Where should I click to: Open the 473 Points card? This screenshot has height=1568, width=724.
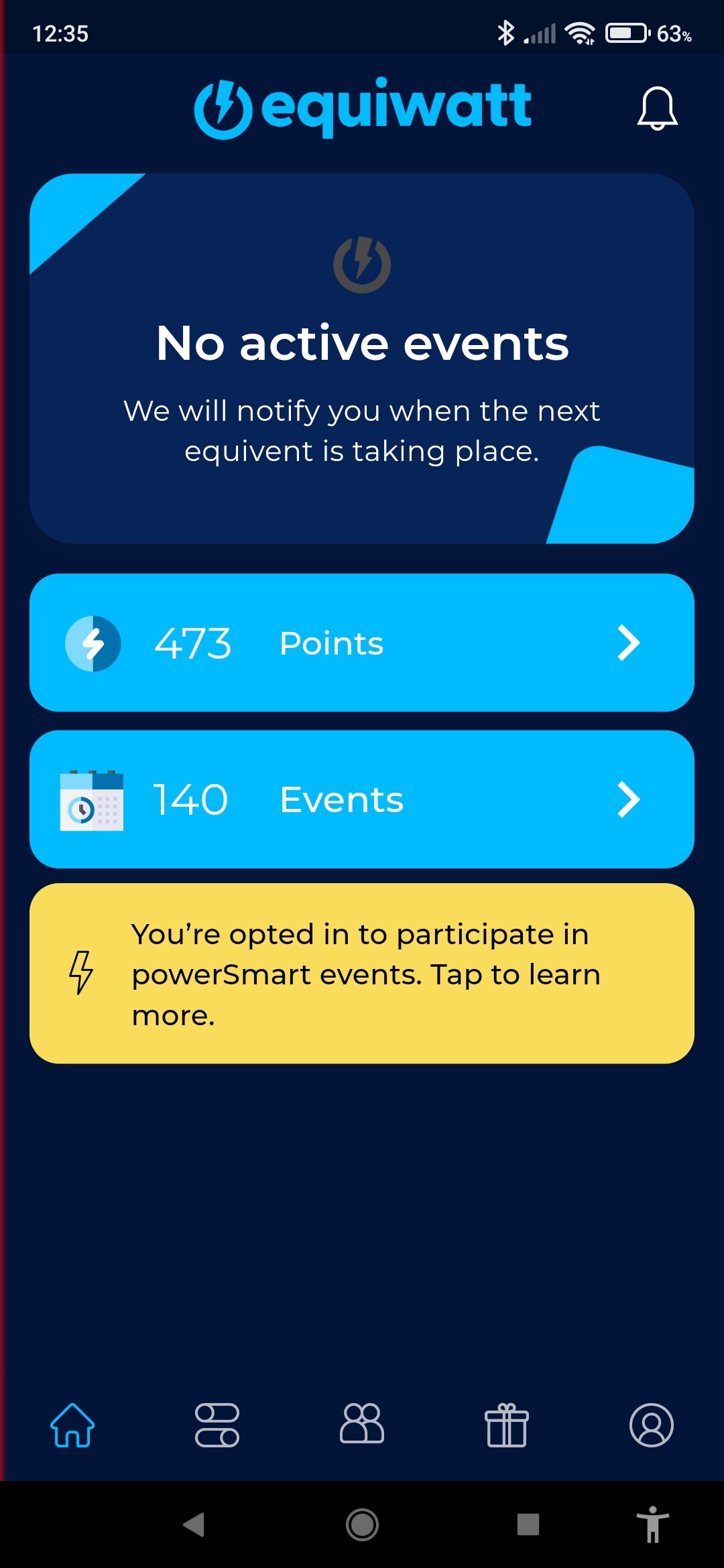pyautogui.click(x=362, y=643)
